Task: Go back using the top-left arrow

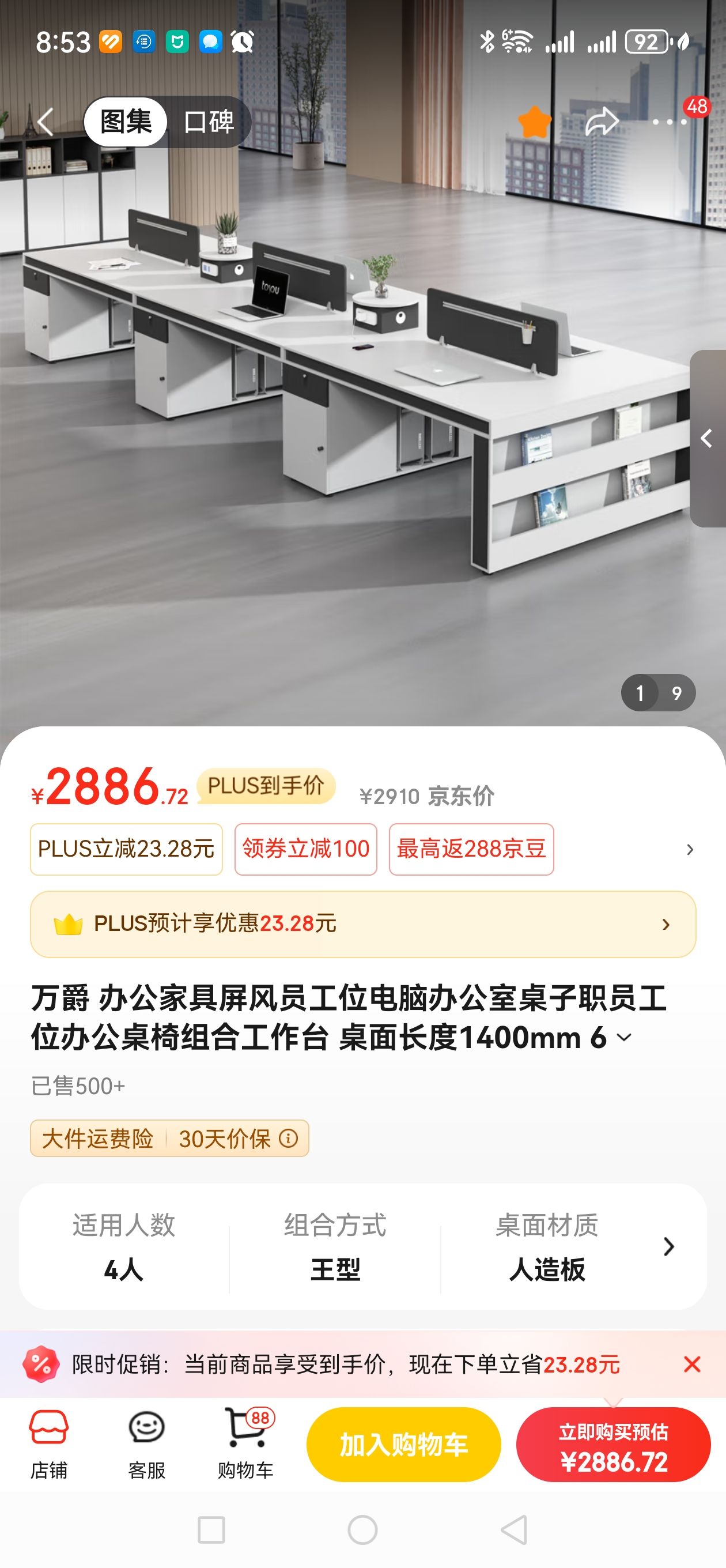Action: coord(46,122)
